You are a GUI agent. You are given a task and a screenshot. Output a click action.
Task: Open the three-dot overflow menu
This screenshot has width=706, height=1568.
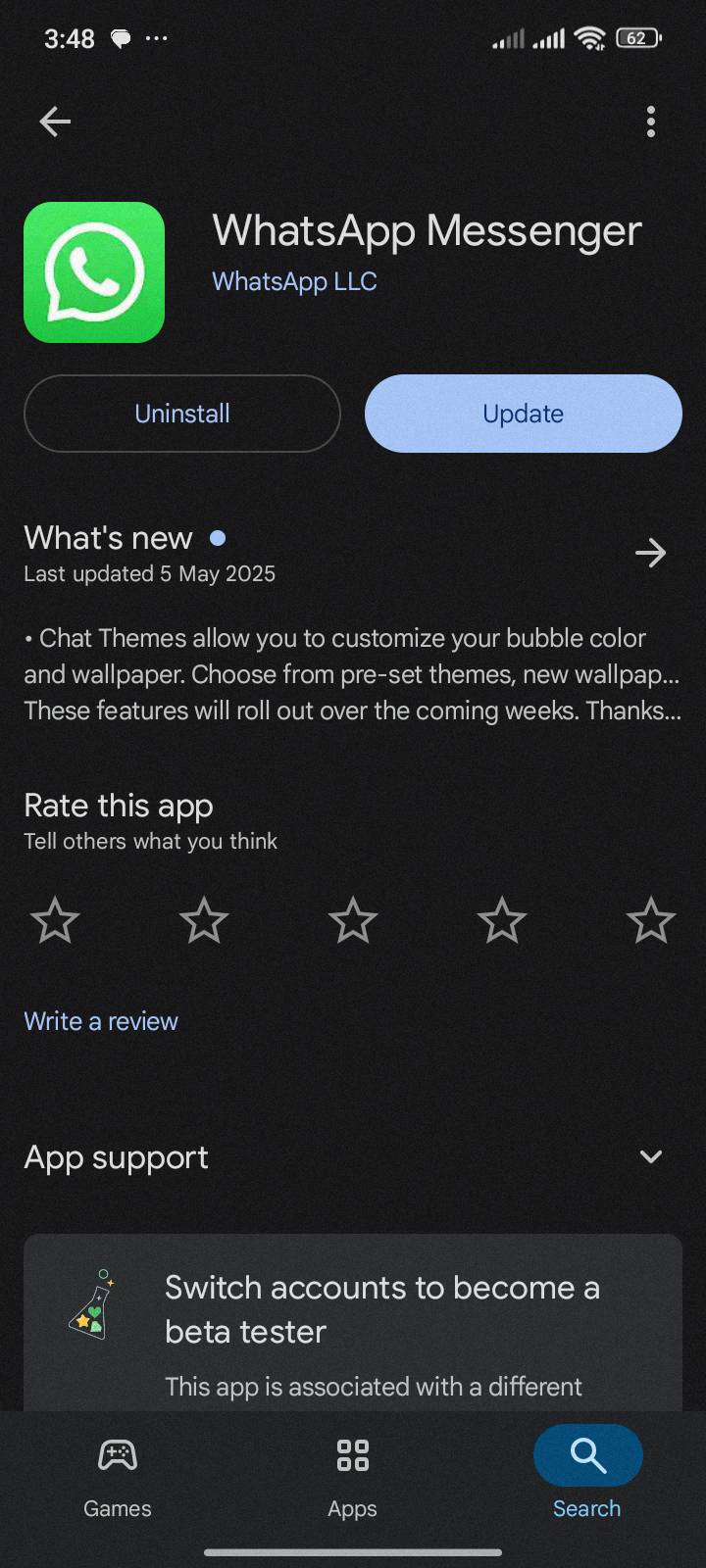click(650, 122)
